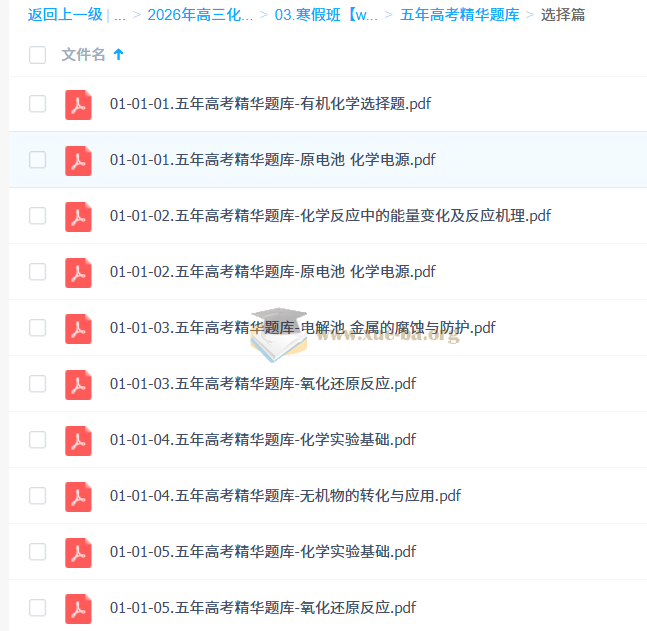
Task: Open 01-01-01 原电池 化学电源.pdf
Action: [272, 159]
